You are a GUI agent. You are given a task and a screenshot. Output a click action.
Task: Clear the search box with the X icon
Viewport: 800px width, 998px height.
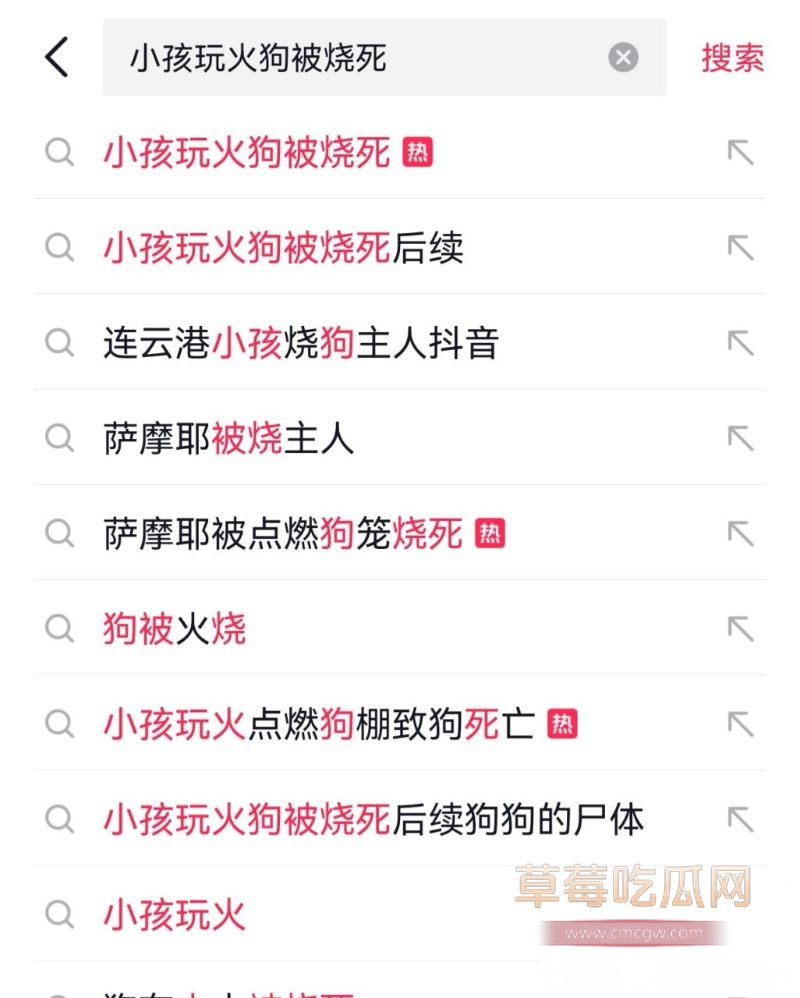pyautogui.click(x=624, y=57)
